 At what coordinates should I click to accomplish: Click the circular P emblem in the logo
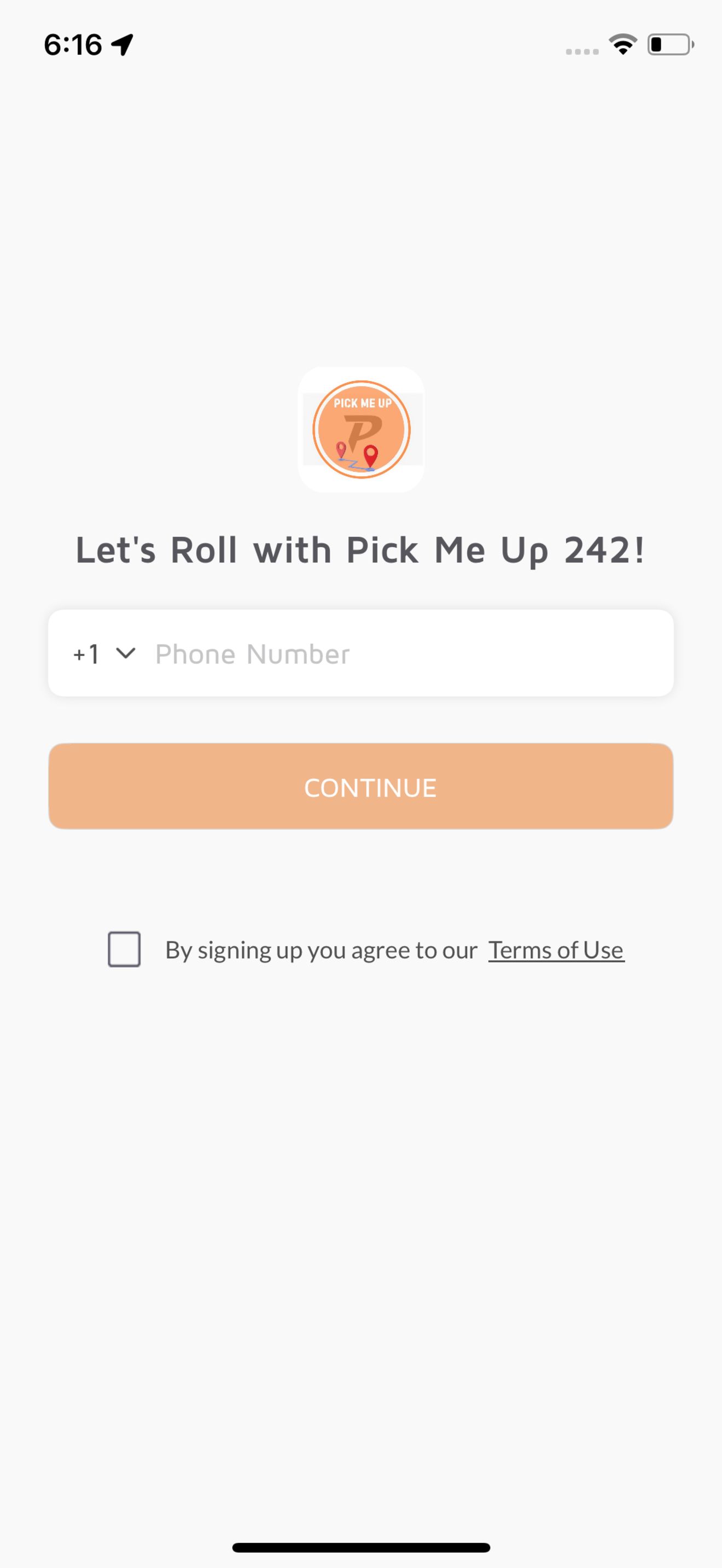pyautogui.click(x=360, y=429)
